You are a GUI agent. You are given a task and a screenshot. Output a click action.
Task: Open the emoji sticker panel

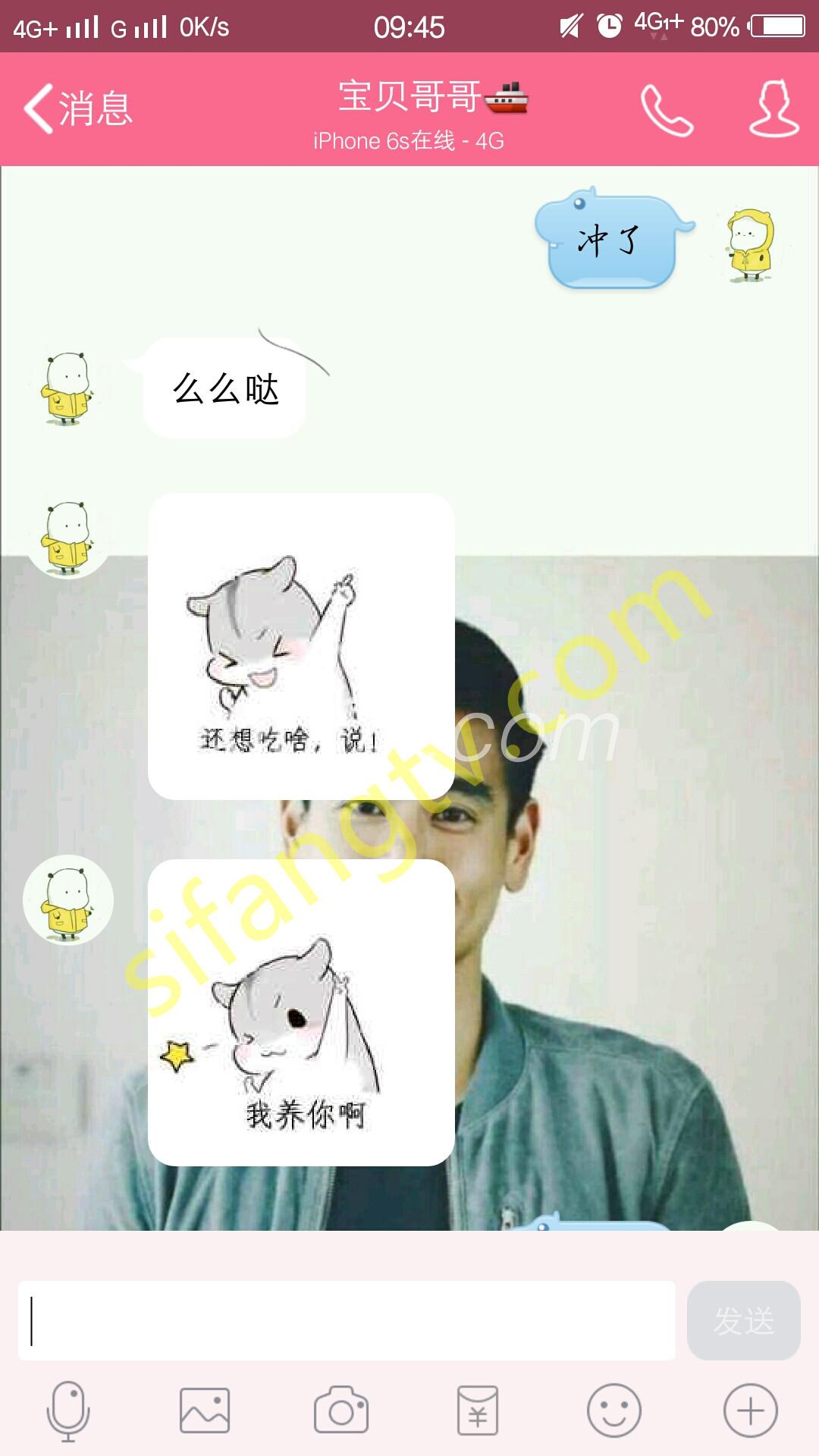(613, 1410)
